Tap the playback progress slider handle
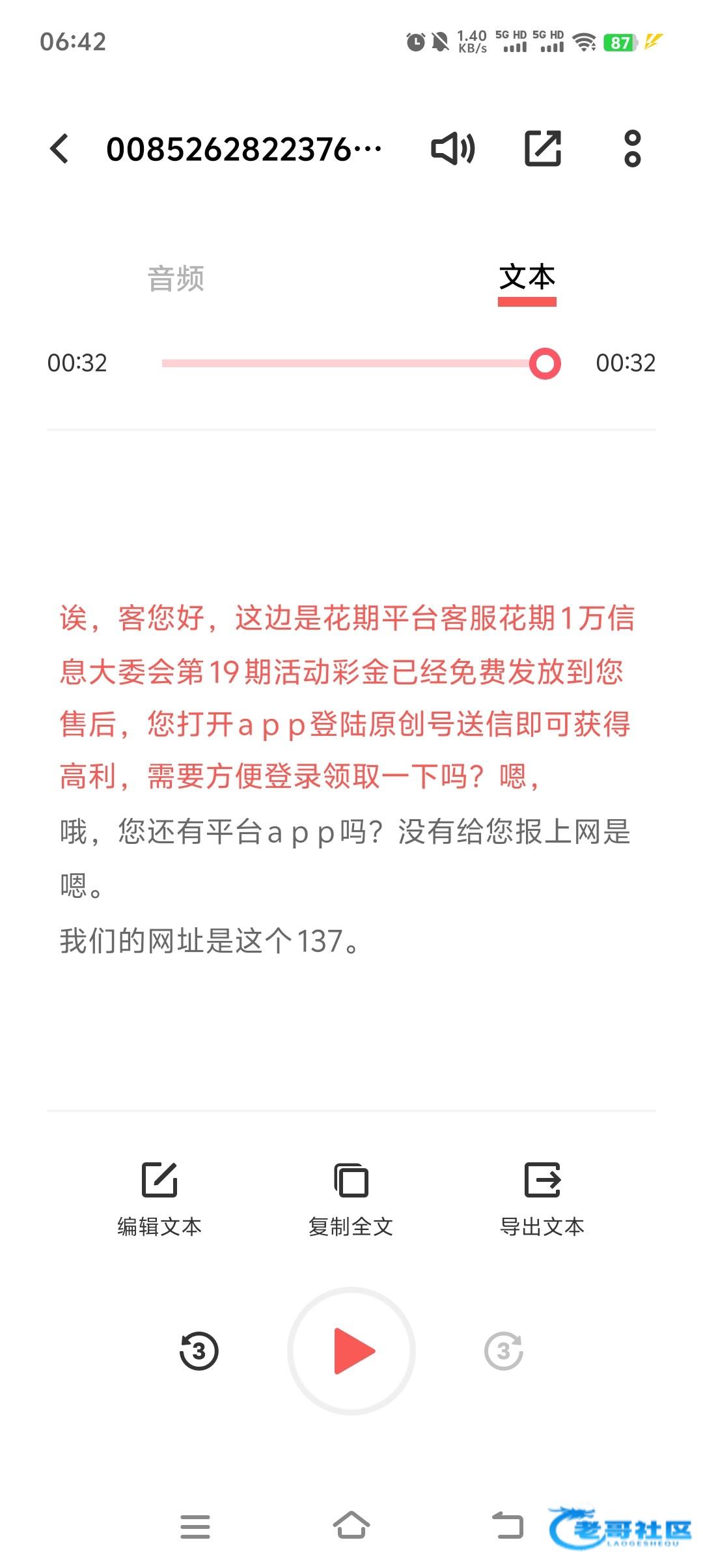The image size is (703, 1568). [x=545, y=363]
